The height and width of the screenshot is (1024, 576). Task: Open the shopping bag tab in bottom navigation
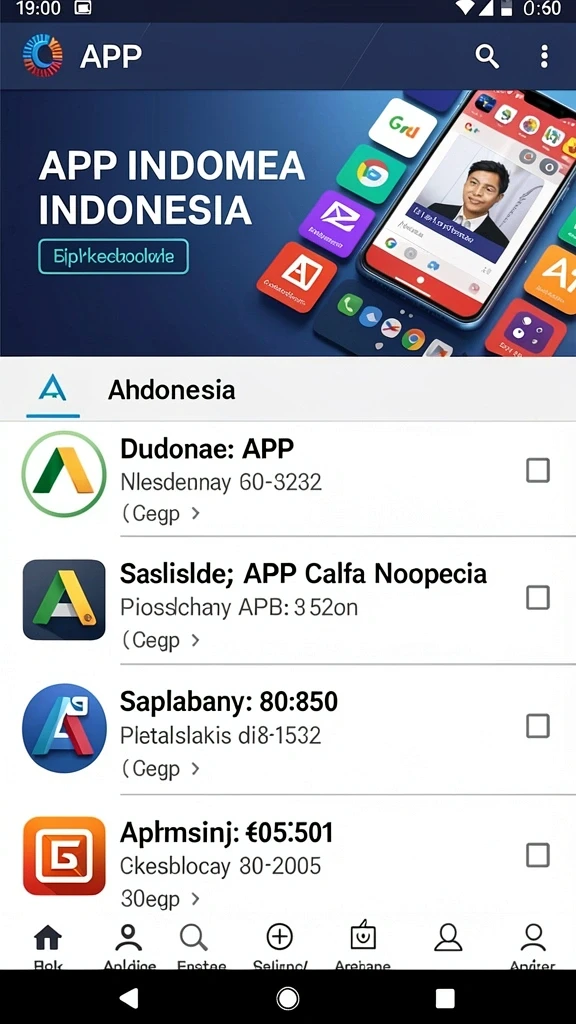(x=363, y=947)
